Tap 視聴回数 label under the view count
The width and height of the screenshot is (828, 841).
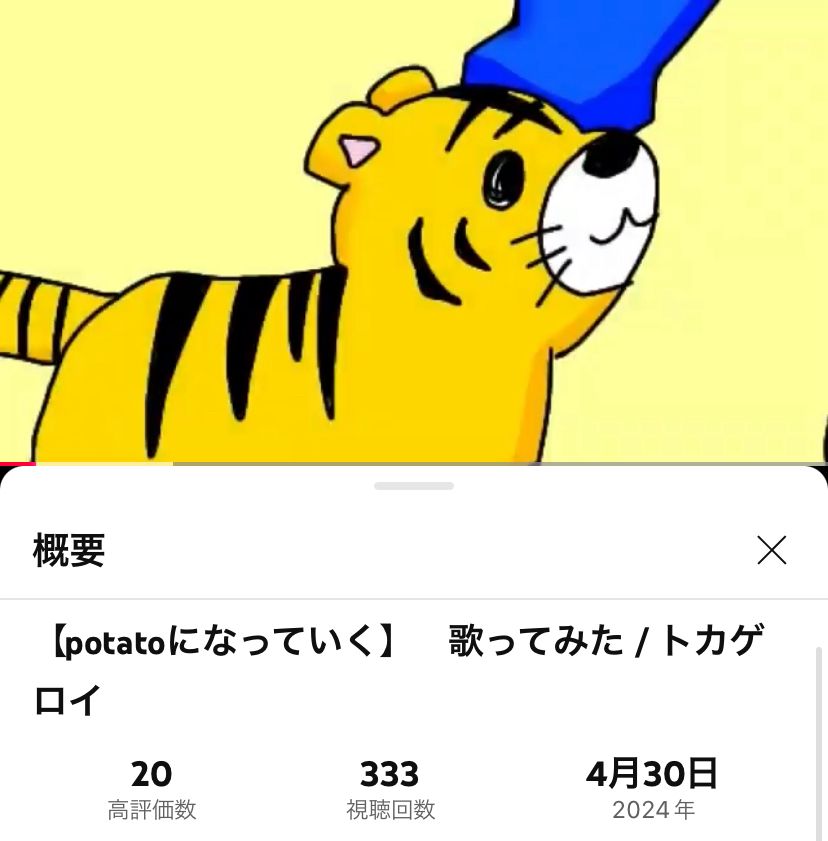389,810
